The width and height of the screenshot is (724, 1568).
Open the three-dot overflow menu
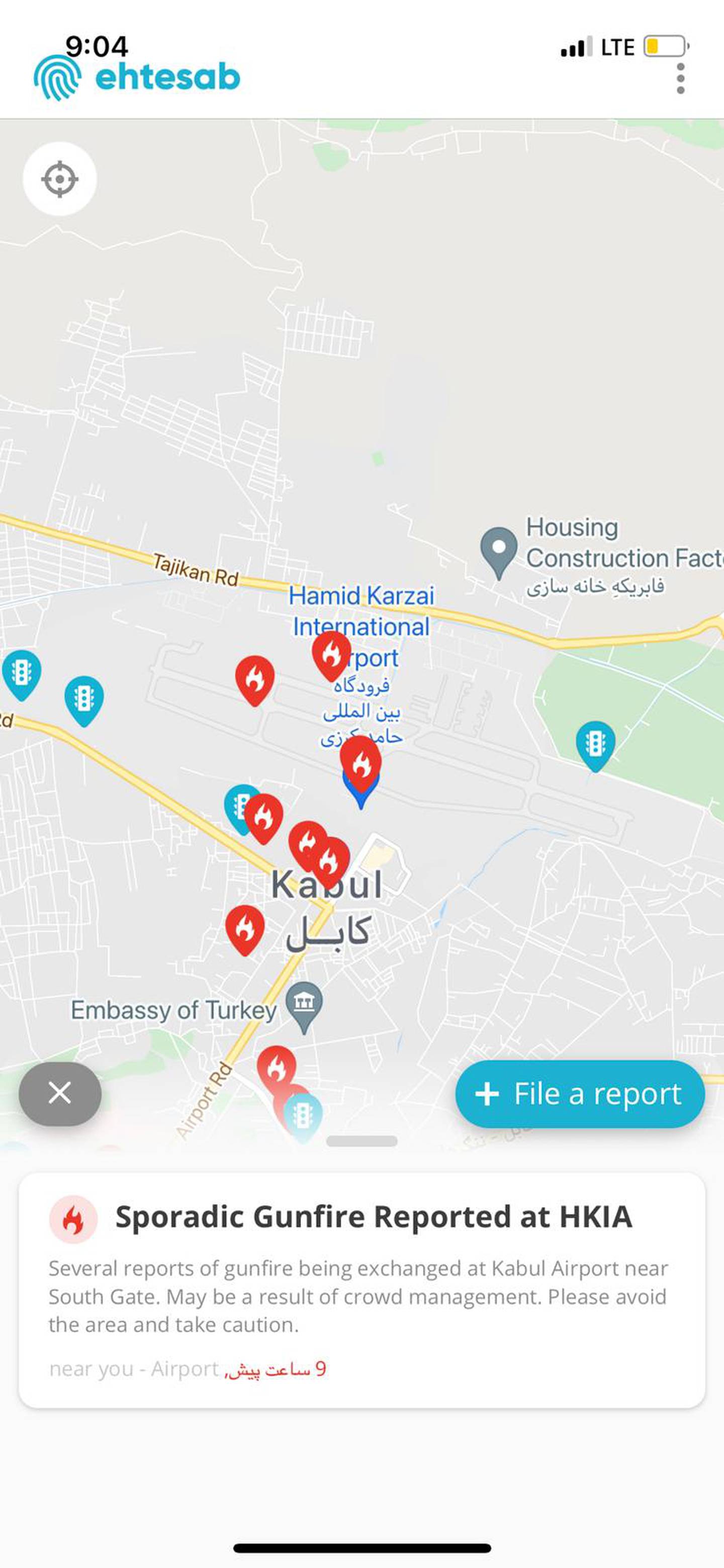coord(680,78)
